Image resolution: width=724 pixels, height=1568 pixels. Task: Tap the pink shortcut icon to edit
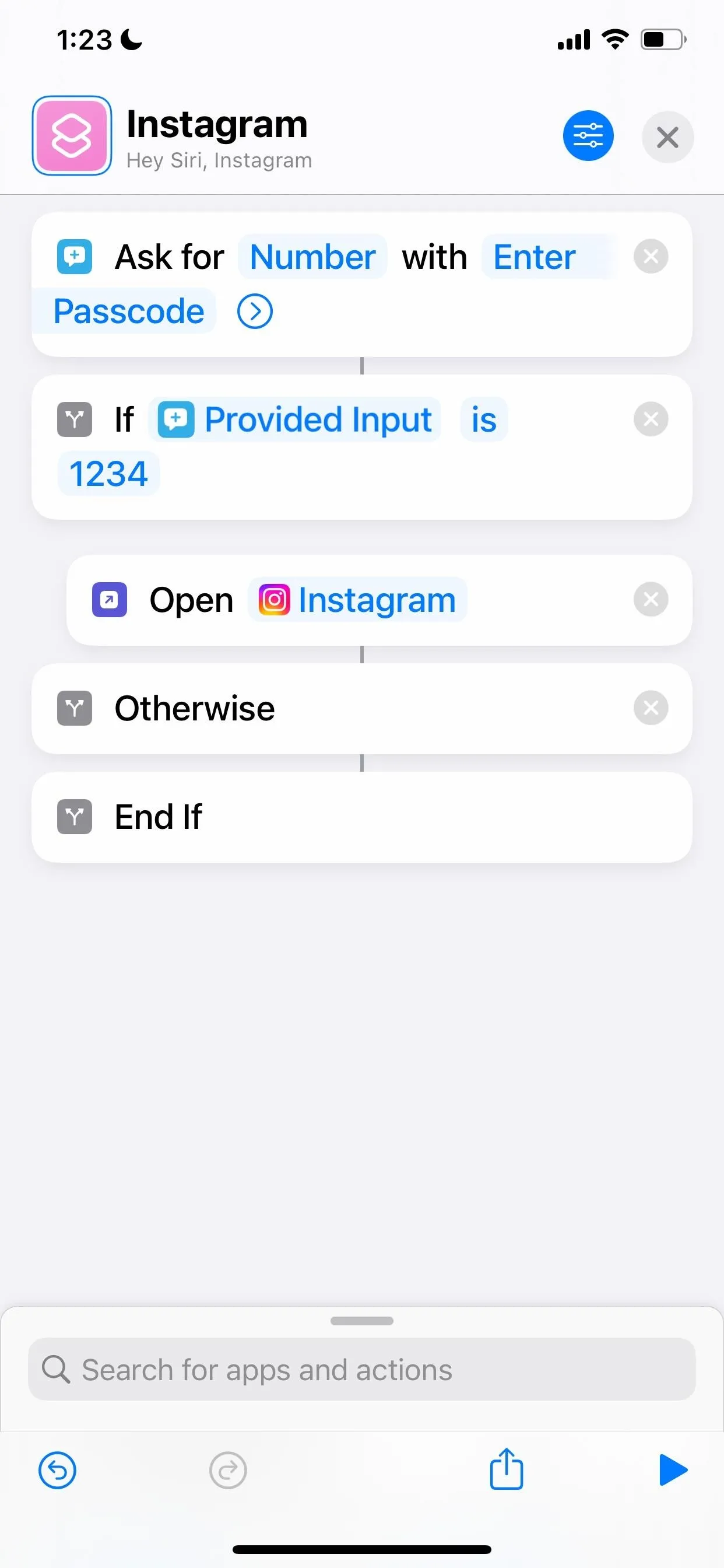point(72,136)
